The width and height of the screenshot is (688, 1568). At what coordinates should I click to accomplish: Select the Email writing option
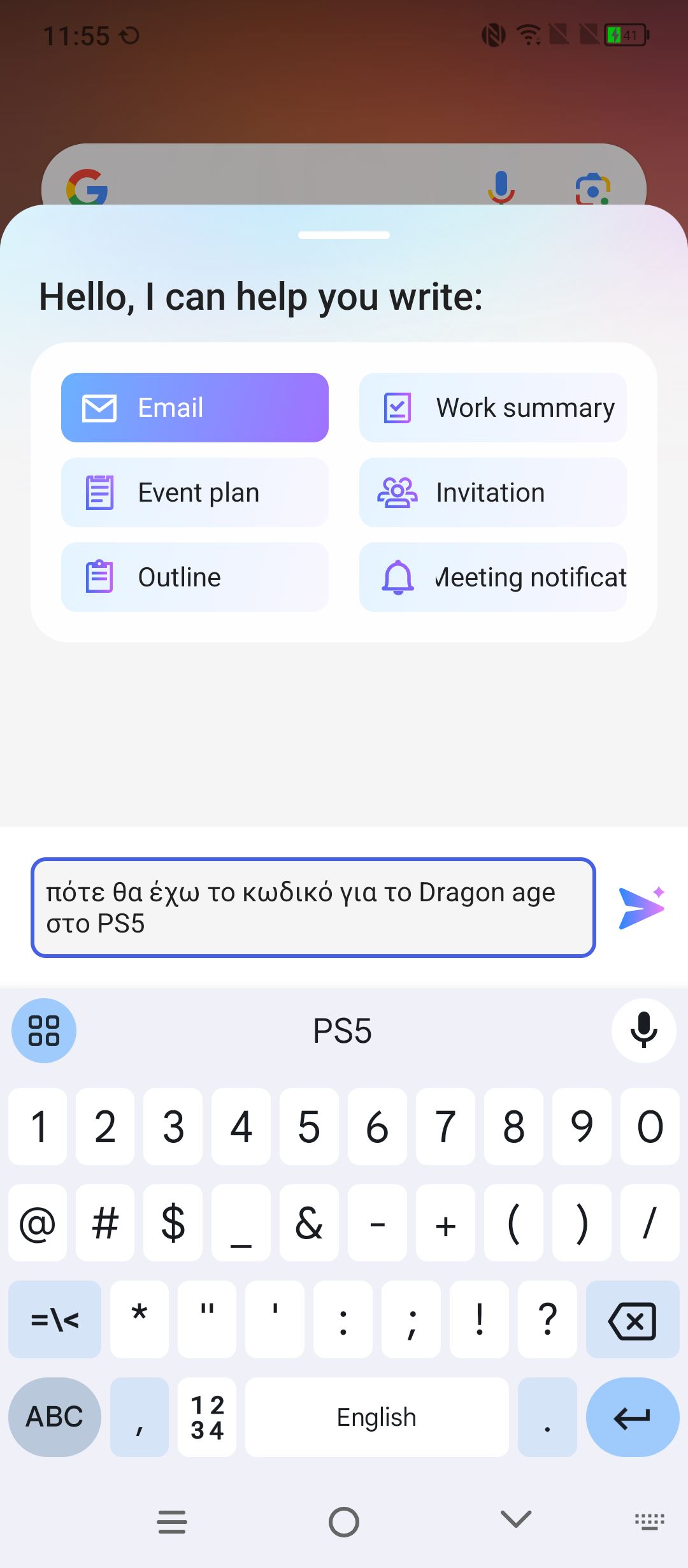(x=194, y=408)
